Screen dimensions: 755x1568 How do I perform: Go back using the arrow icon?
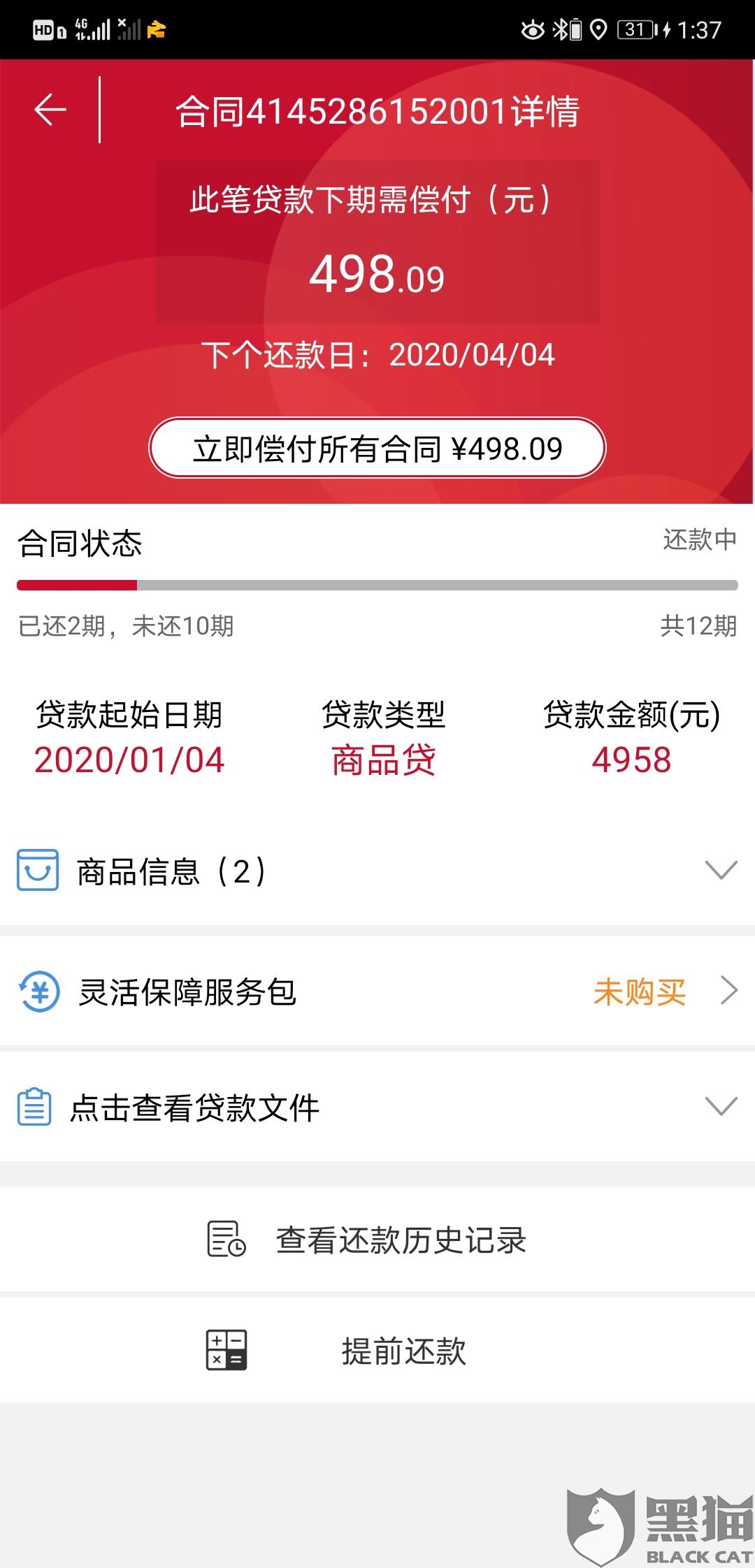50,110
